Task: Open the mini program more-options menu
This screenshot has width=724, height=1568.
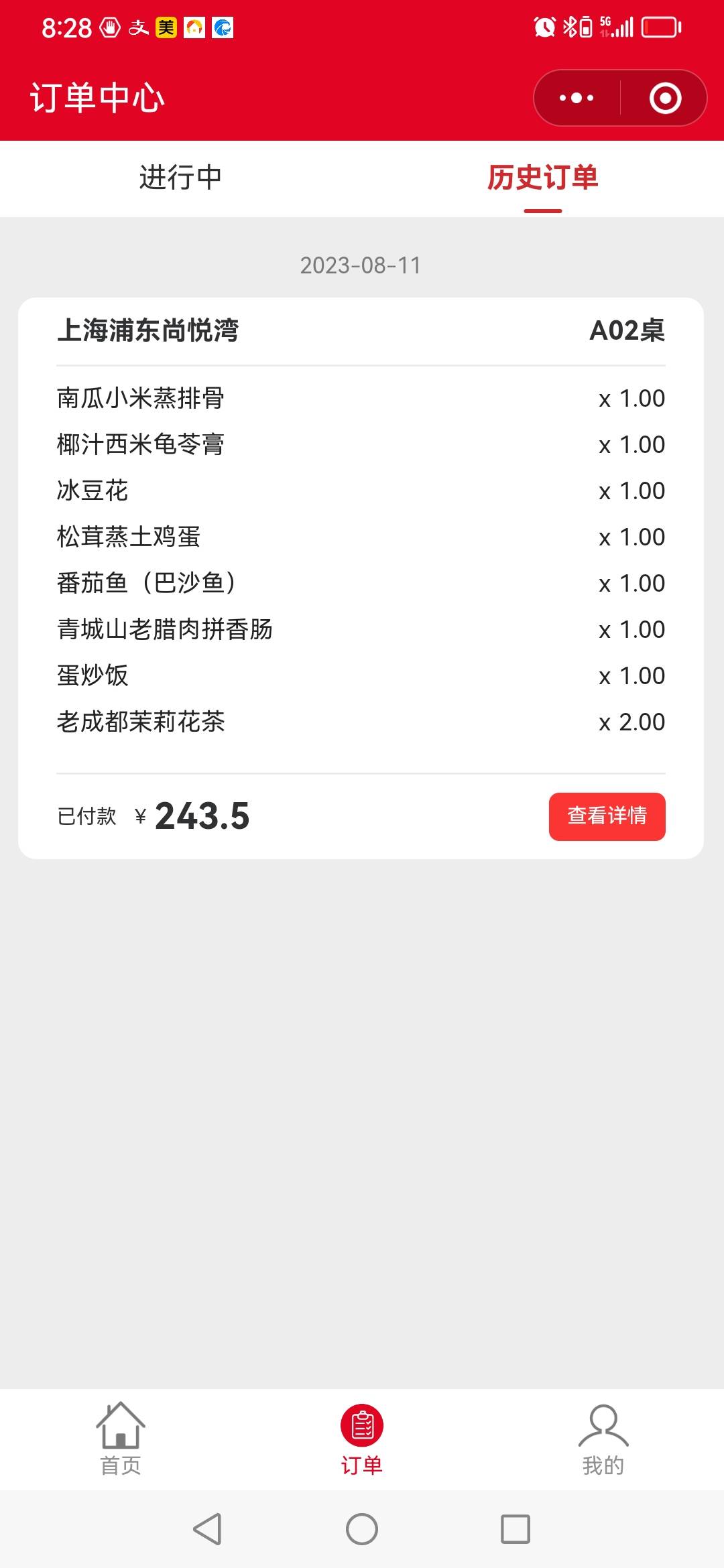Action: (577, 98)
